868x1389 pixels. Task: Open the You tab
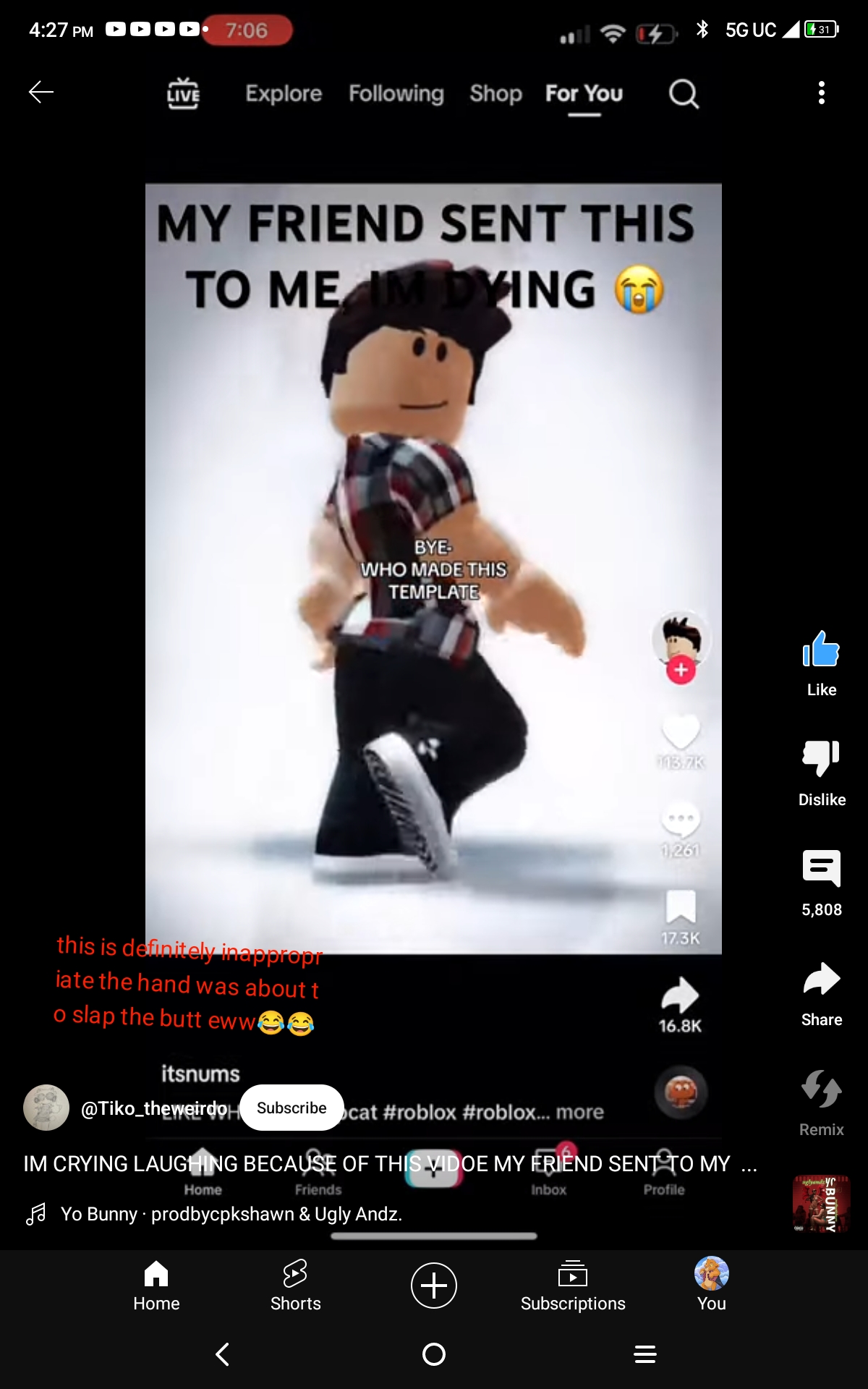pyautogui.click(x=712, y=1286)
